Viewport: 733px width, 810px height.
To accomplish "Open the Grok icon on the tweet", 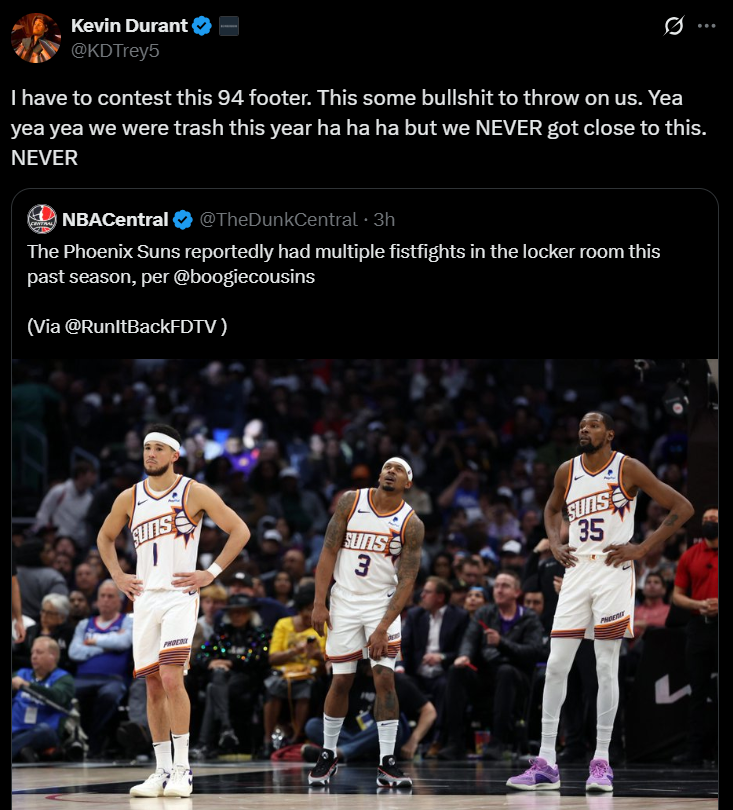I will coord(674,27).
